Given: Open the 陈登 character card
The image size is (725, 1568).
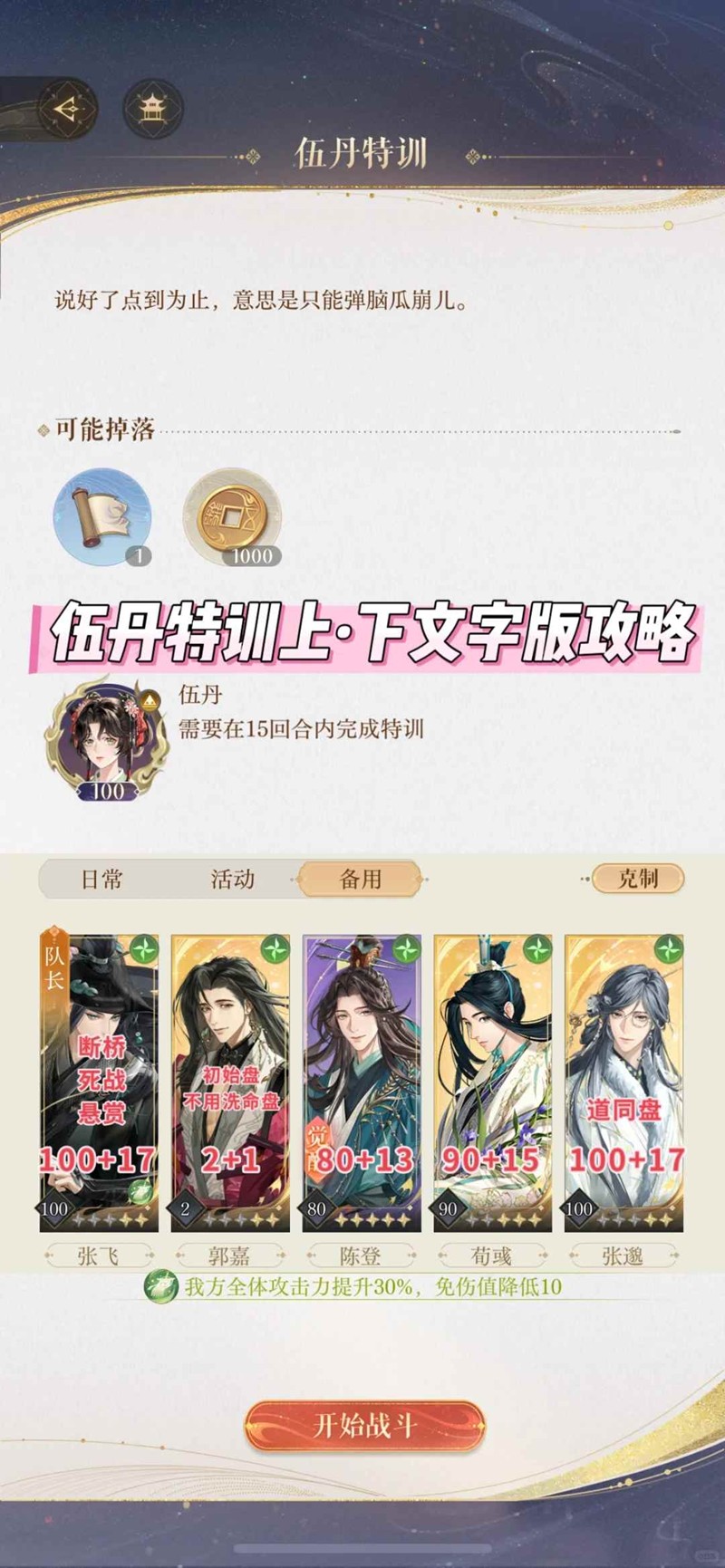Looking at the screenshot, I should click(x=362, y=1082).
